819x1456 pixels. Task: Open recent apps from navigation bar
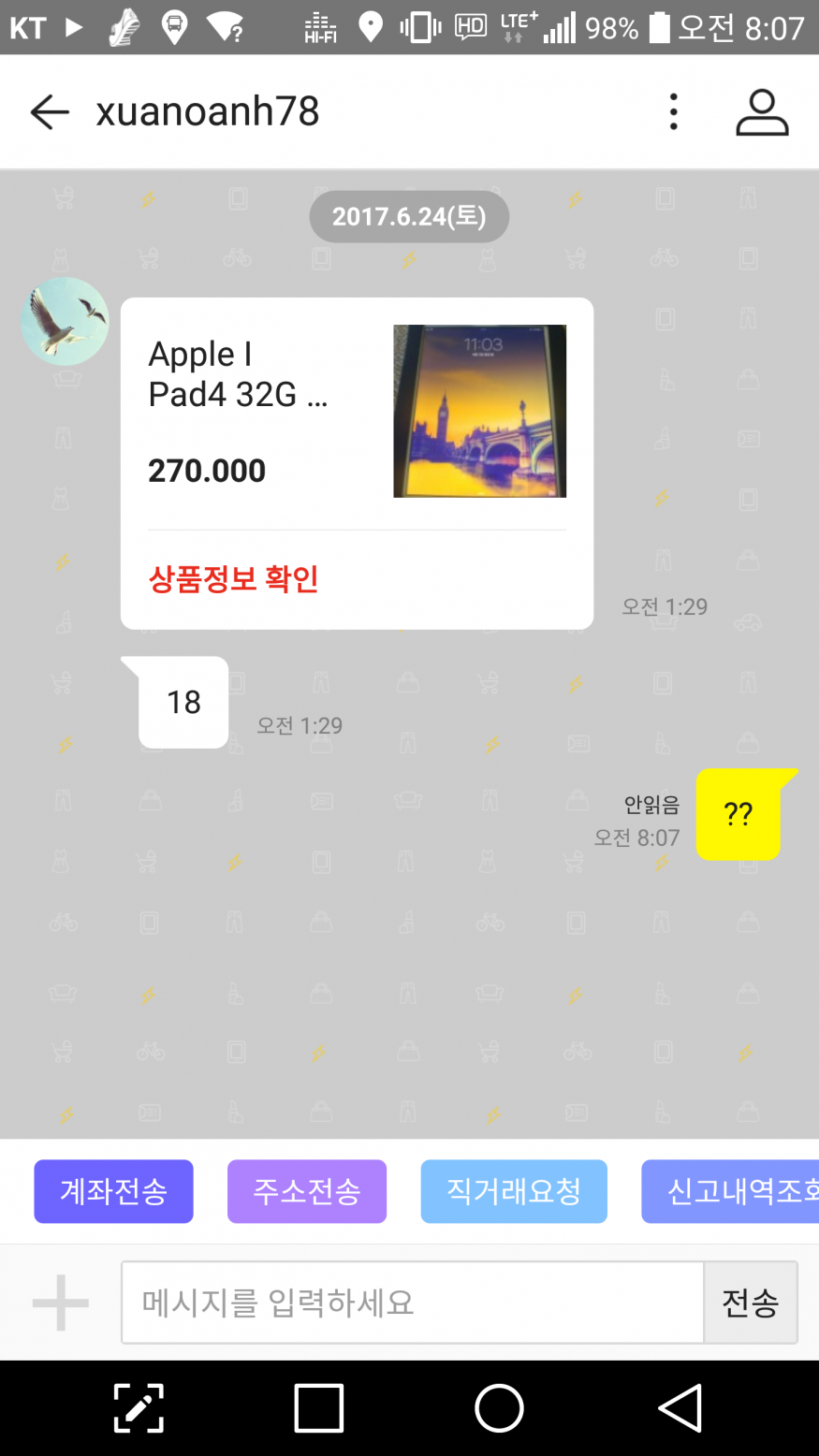319,1407
